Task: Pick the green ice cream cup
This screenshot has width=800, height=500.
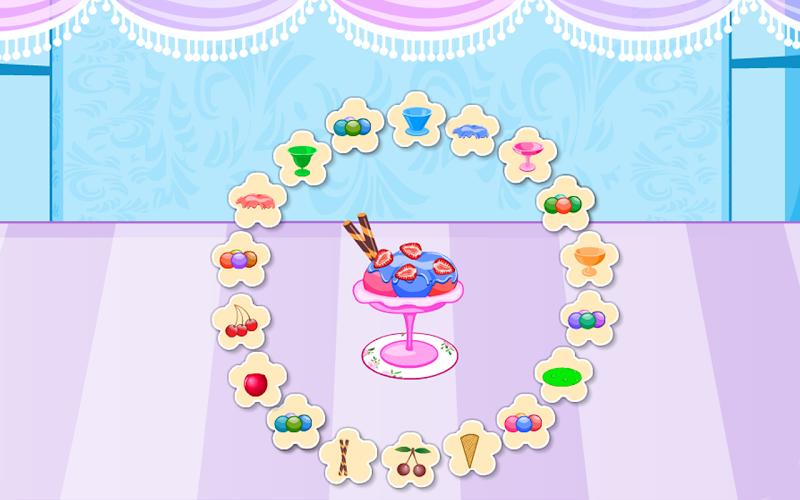Action: click(302, 158)
